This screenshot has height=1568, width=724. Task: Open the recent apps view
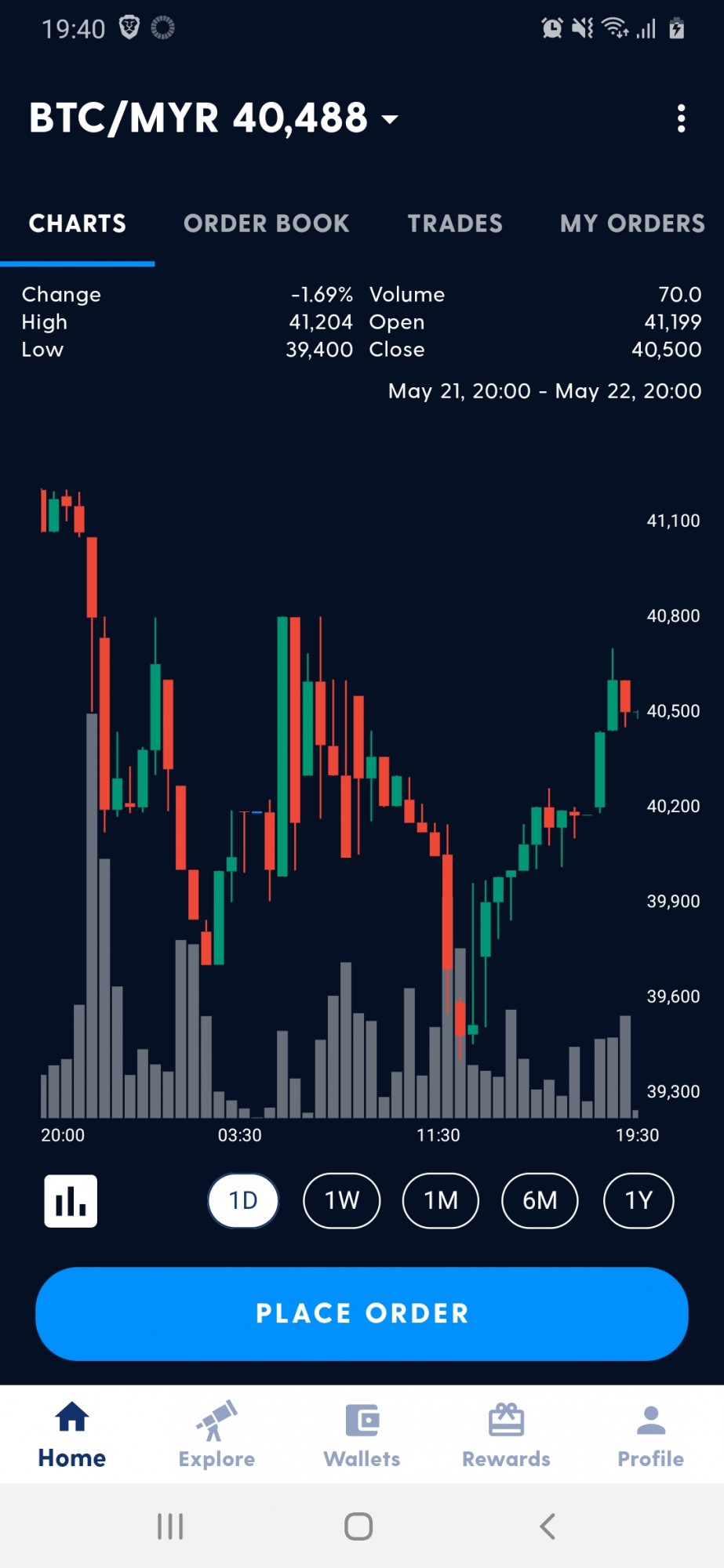click(x=170, y=1526)
